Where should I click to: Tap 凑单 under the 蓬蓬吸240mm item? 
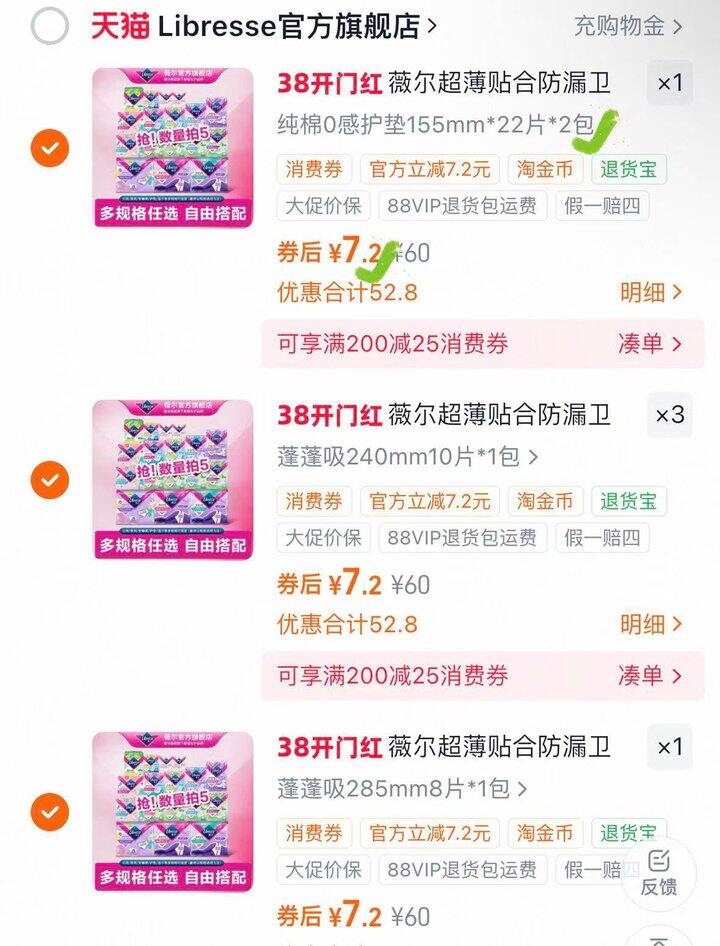pos(651,676)
